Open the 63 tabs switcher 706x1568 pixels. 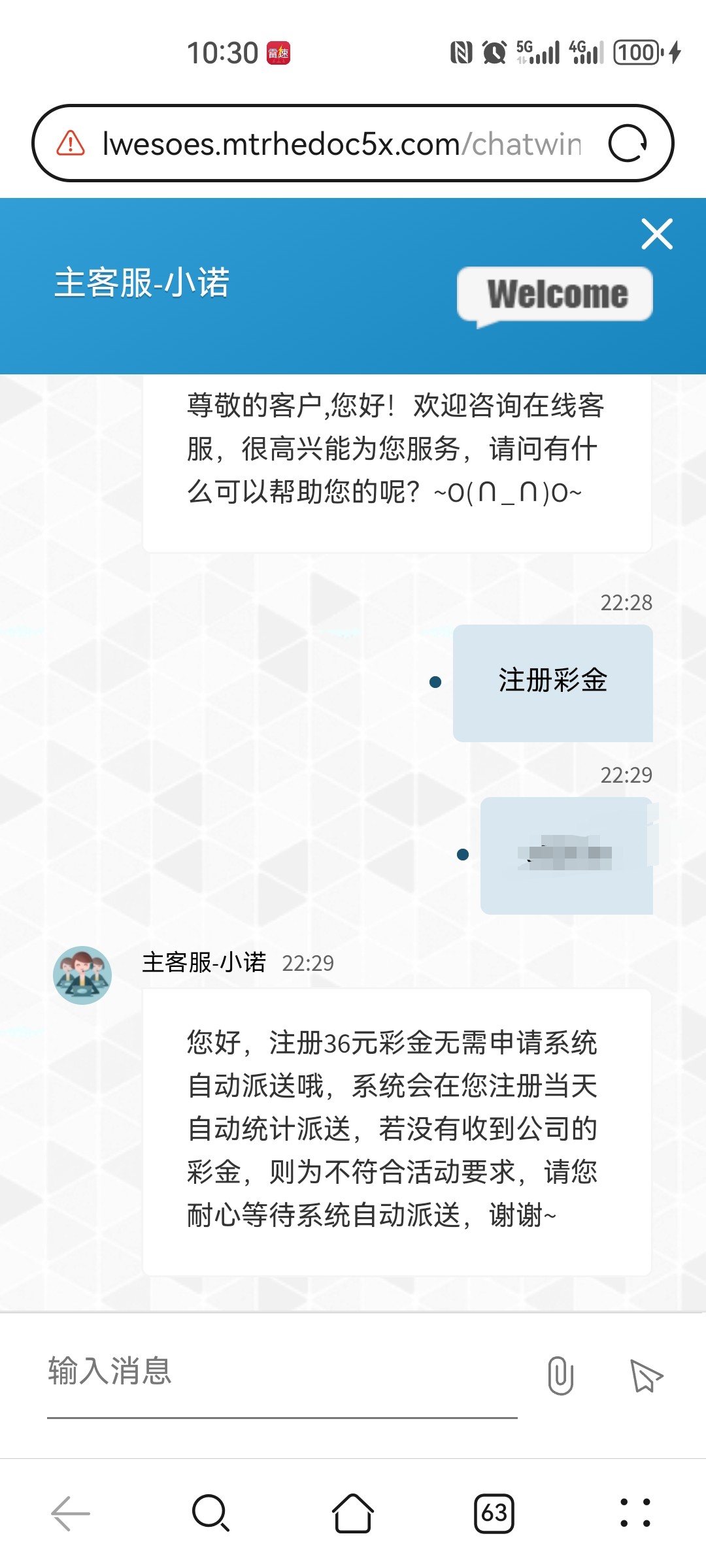point(494,1513)
